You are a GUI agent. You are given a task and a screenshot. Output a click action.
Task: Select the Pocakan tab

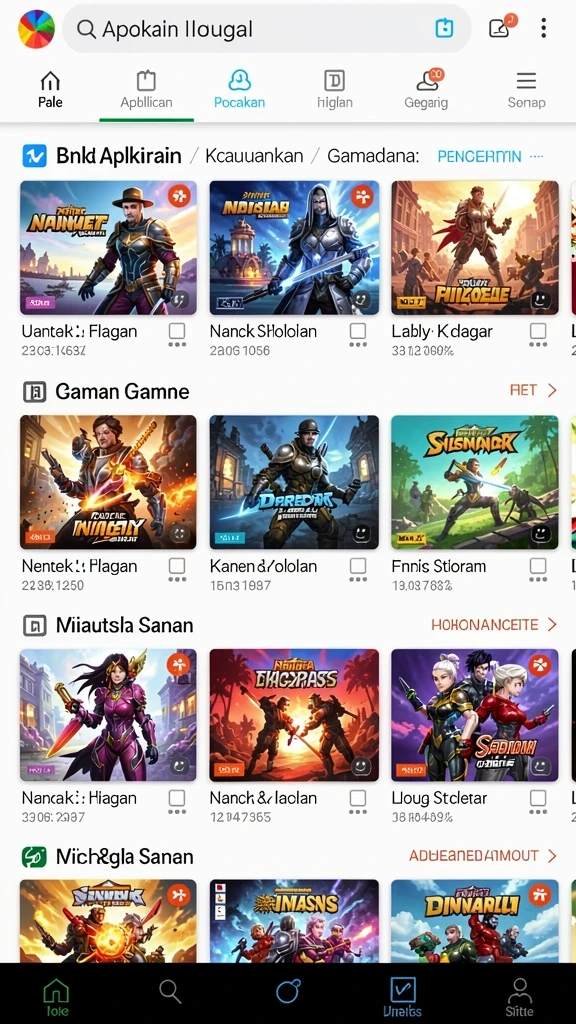[x=240, y=89]
